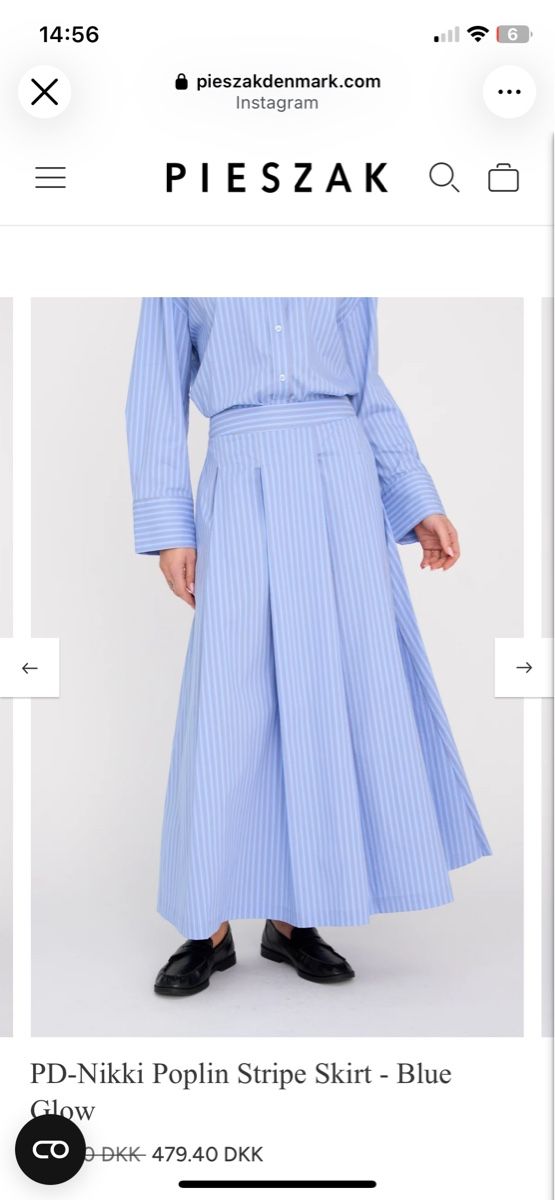555x1200 pixels.
Task: Open the striped skirt product photo
Action: click(x=277, y=667)
